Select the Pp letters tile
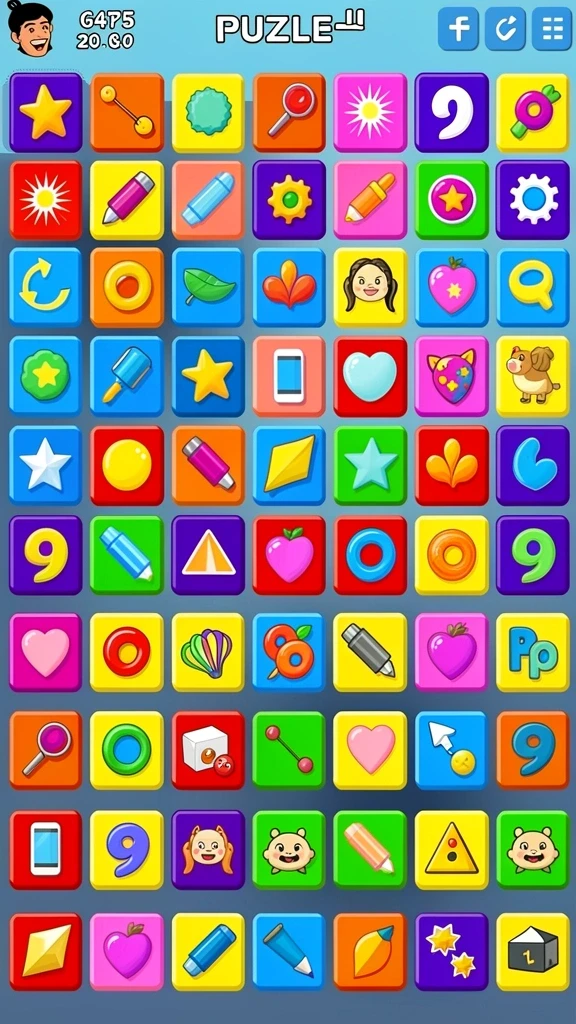 (533, 652)
